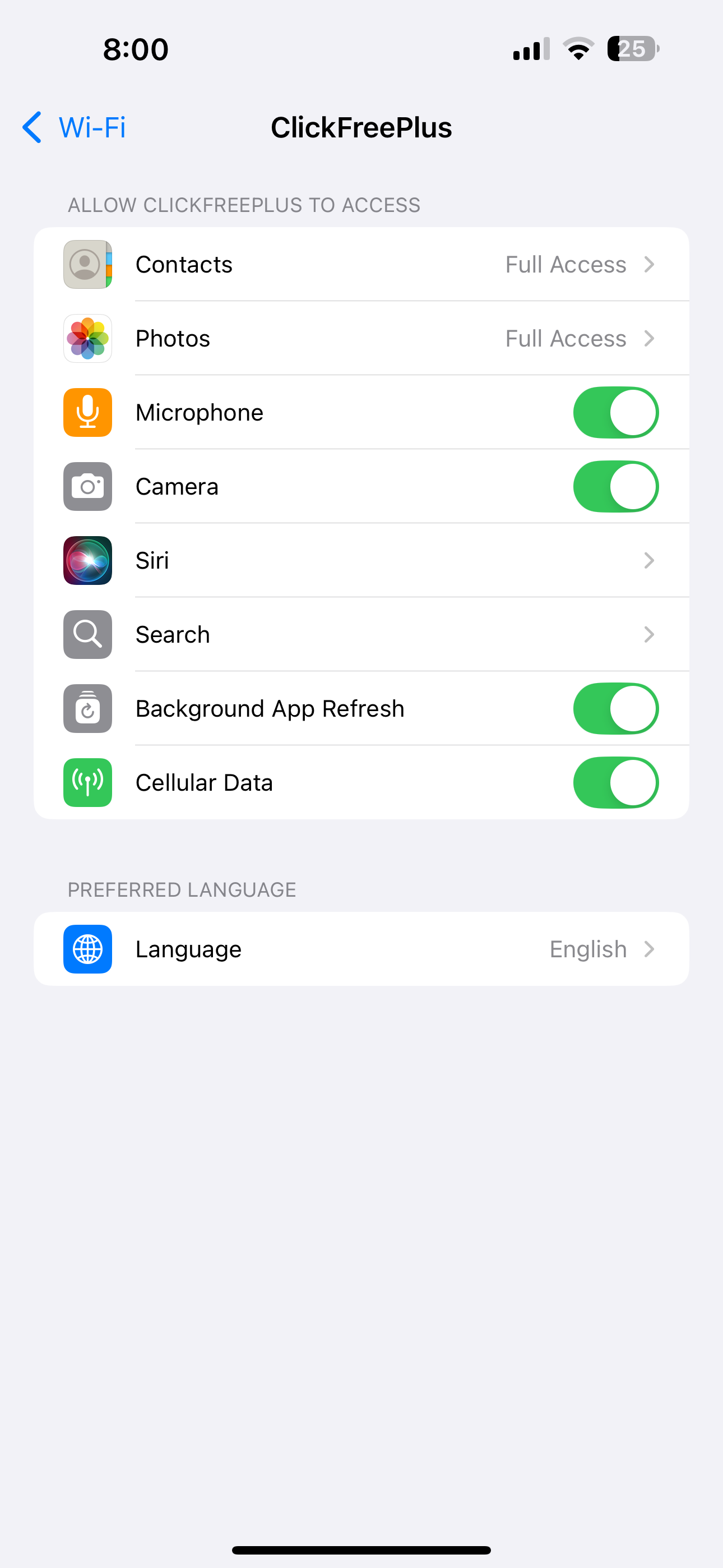
Task: Toggle Background App Refresh off
Action: (615, 708)
